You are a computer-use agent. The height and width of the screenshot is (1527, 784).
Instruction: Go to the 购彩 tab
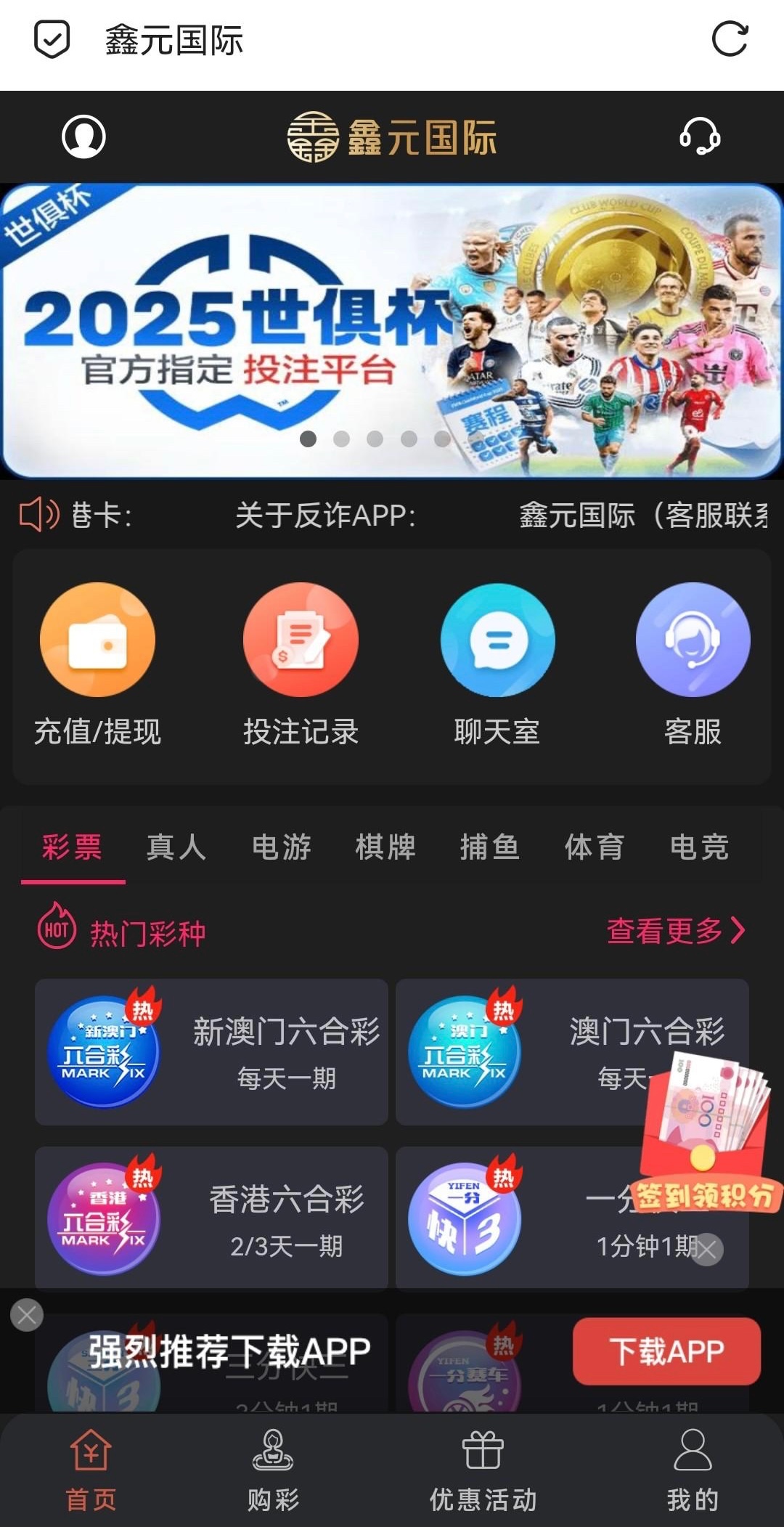coord(273,1470)
